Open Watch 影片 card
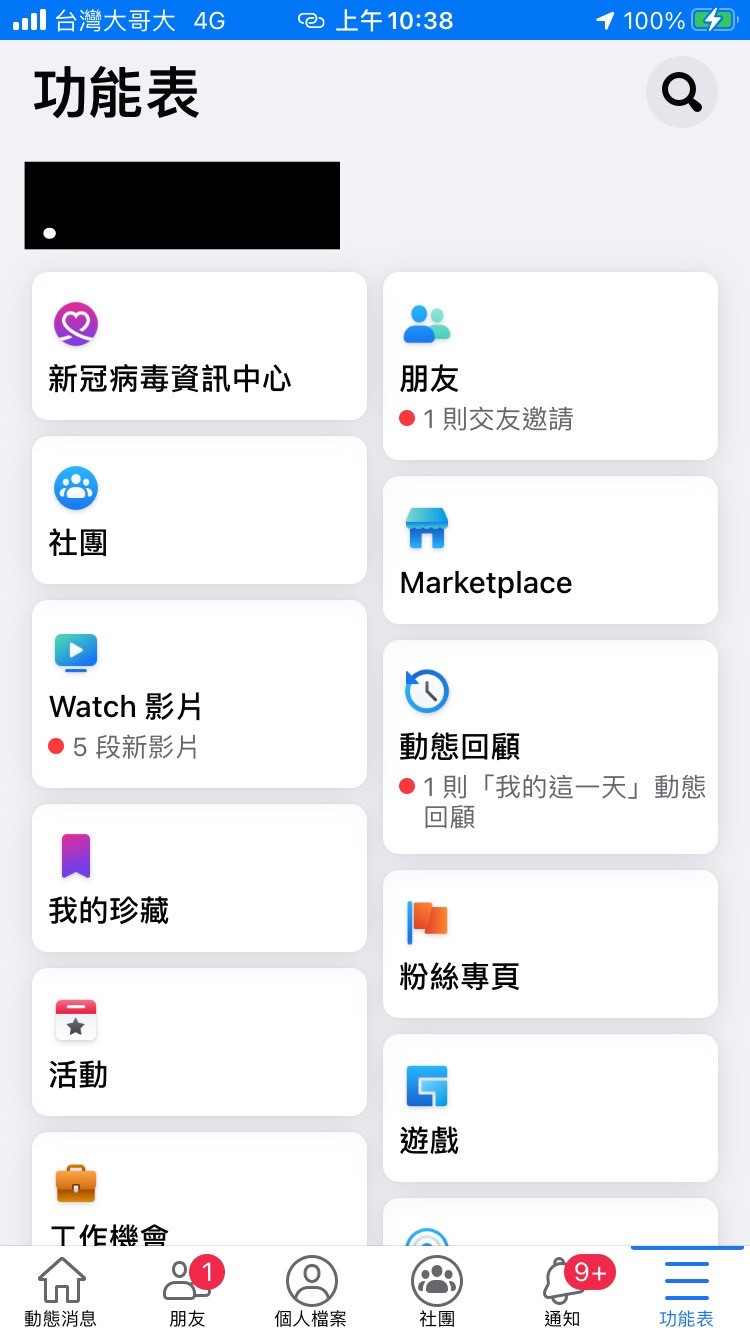Viewport: 750px width, 1334px height. [x=199, y=694]
